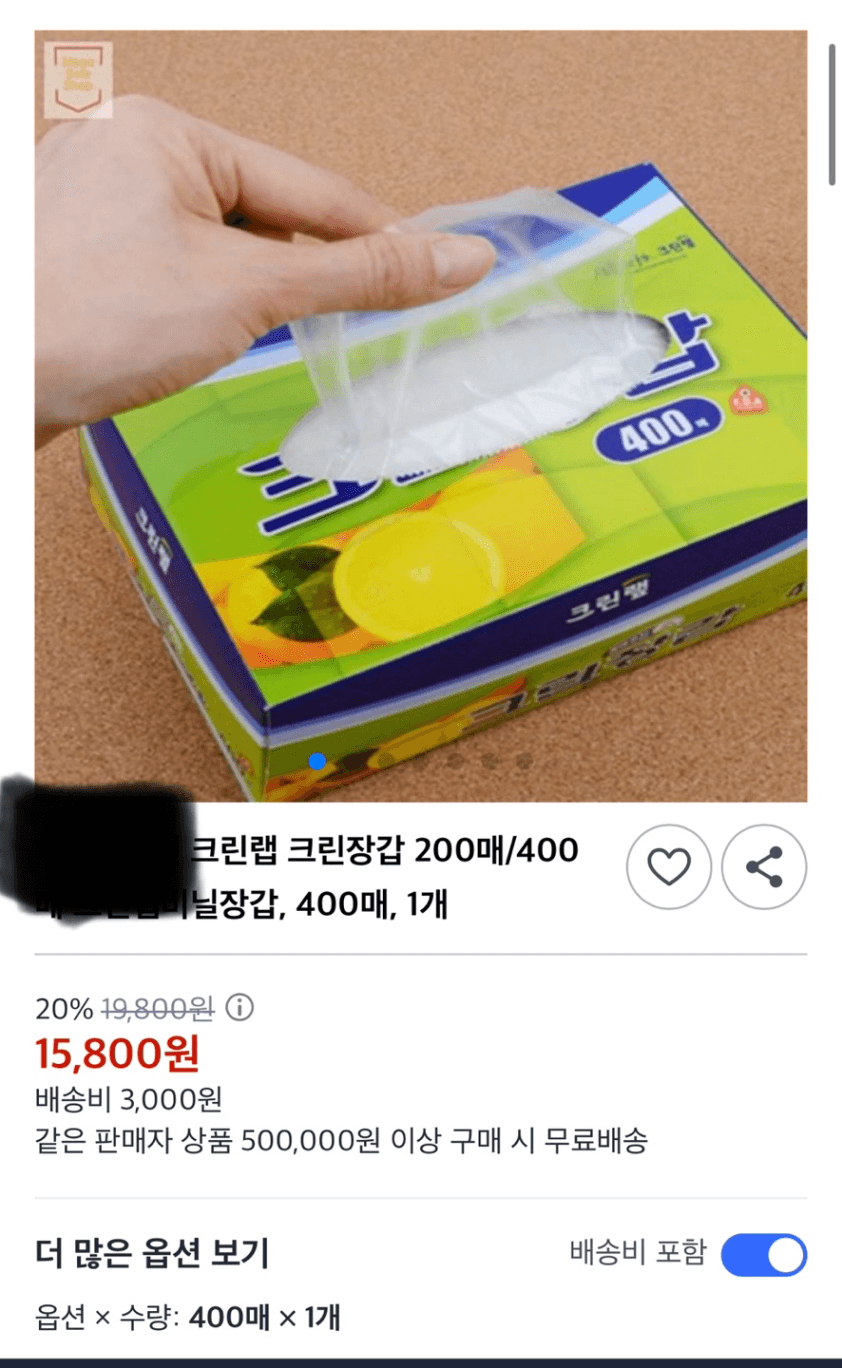Toggle the 배송비 포함 switch

(x=763, y=1255)
